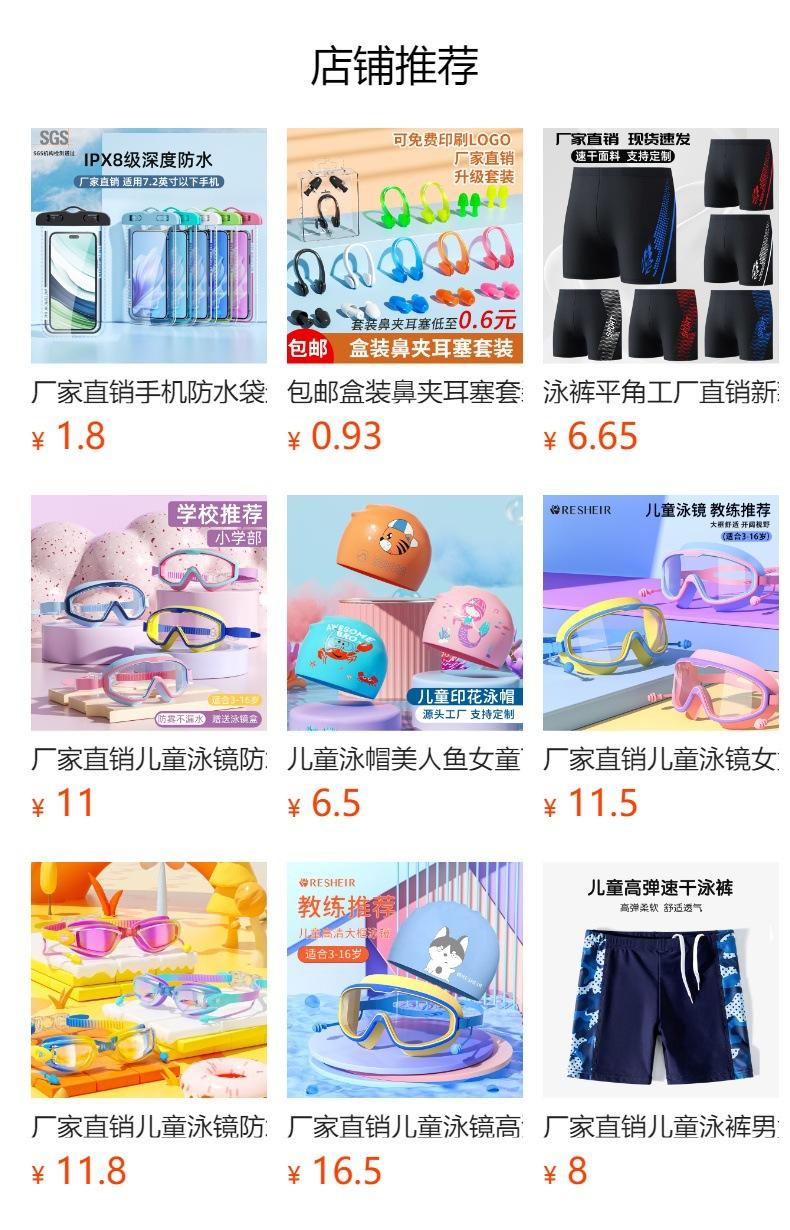
Task: View the ¥0.93 boxed nose clip earplug set
Action: pos(405,246)
